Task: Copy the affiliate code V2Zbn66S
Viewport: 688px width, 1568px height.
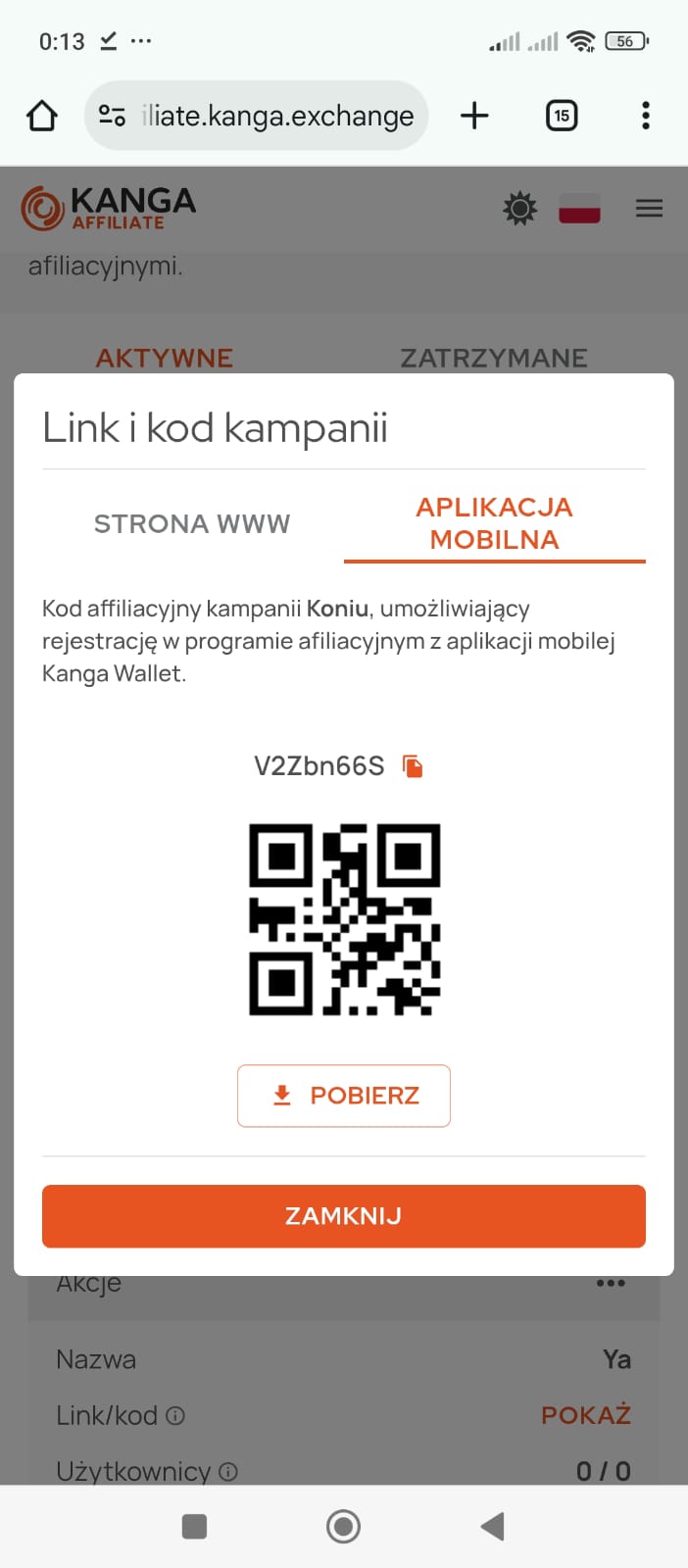Action: click(414, 766)
